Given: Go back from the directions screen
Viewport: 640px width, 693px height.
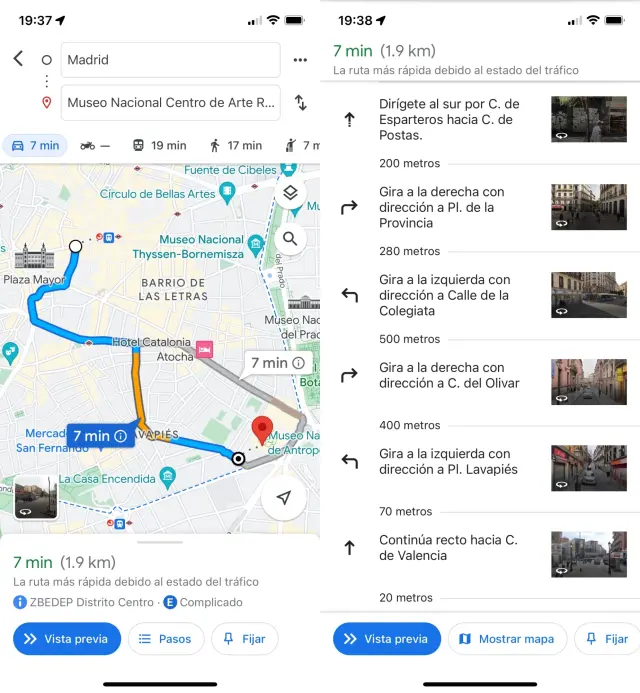Looking at the screenshot, I should pyautogui.click(x=18, y=59).
